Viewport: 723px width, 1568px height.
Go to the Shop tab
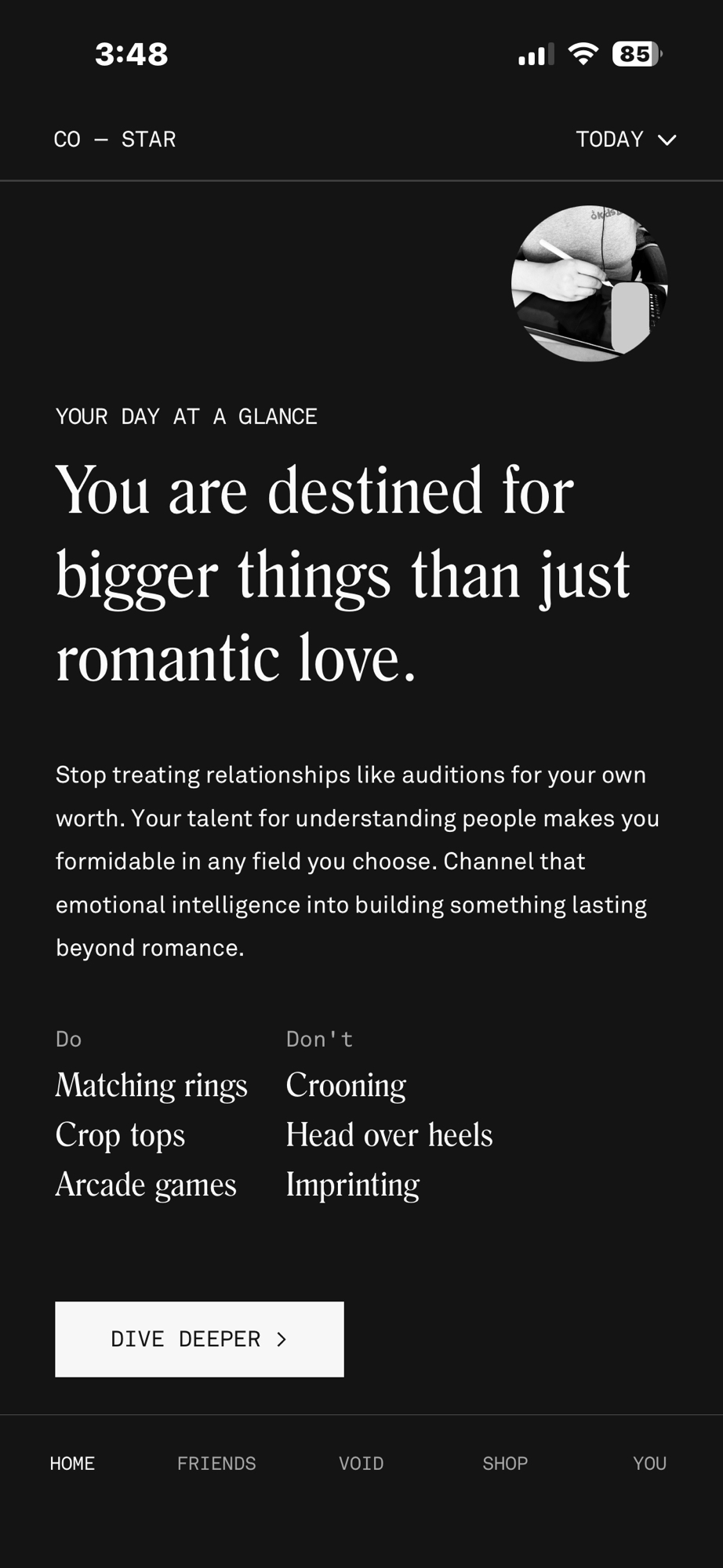[x=505, y=1463]
